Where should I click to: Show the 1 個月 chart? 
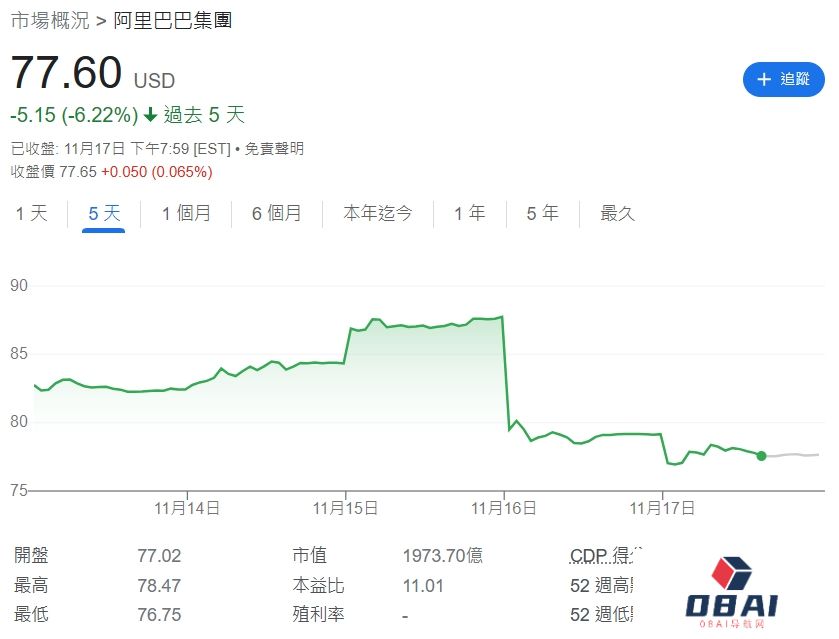[186, 213]
